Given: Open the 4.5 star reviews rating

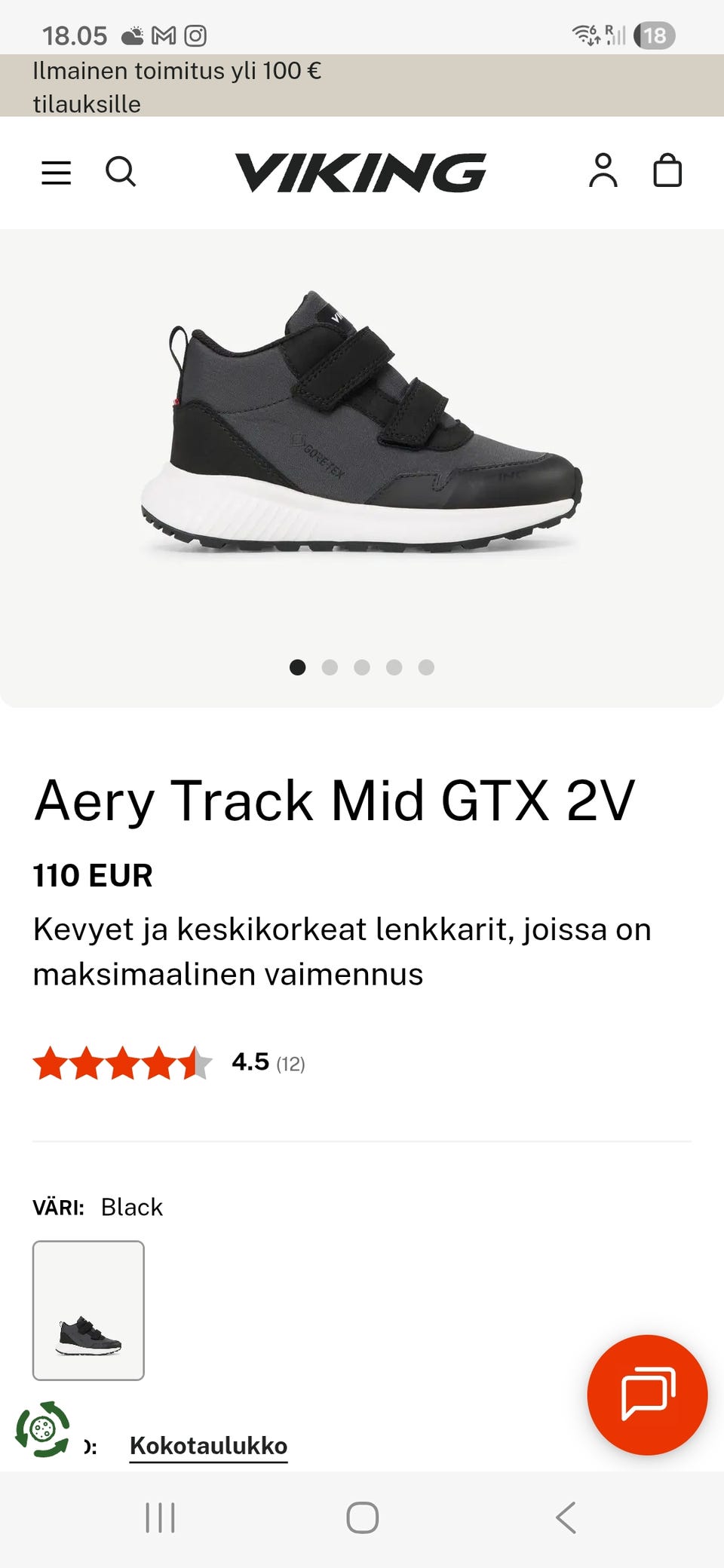Looking at the screenshot, I should 170,1063.
